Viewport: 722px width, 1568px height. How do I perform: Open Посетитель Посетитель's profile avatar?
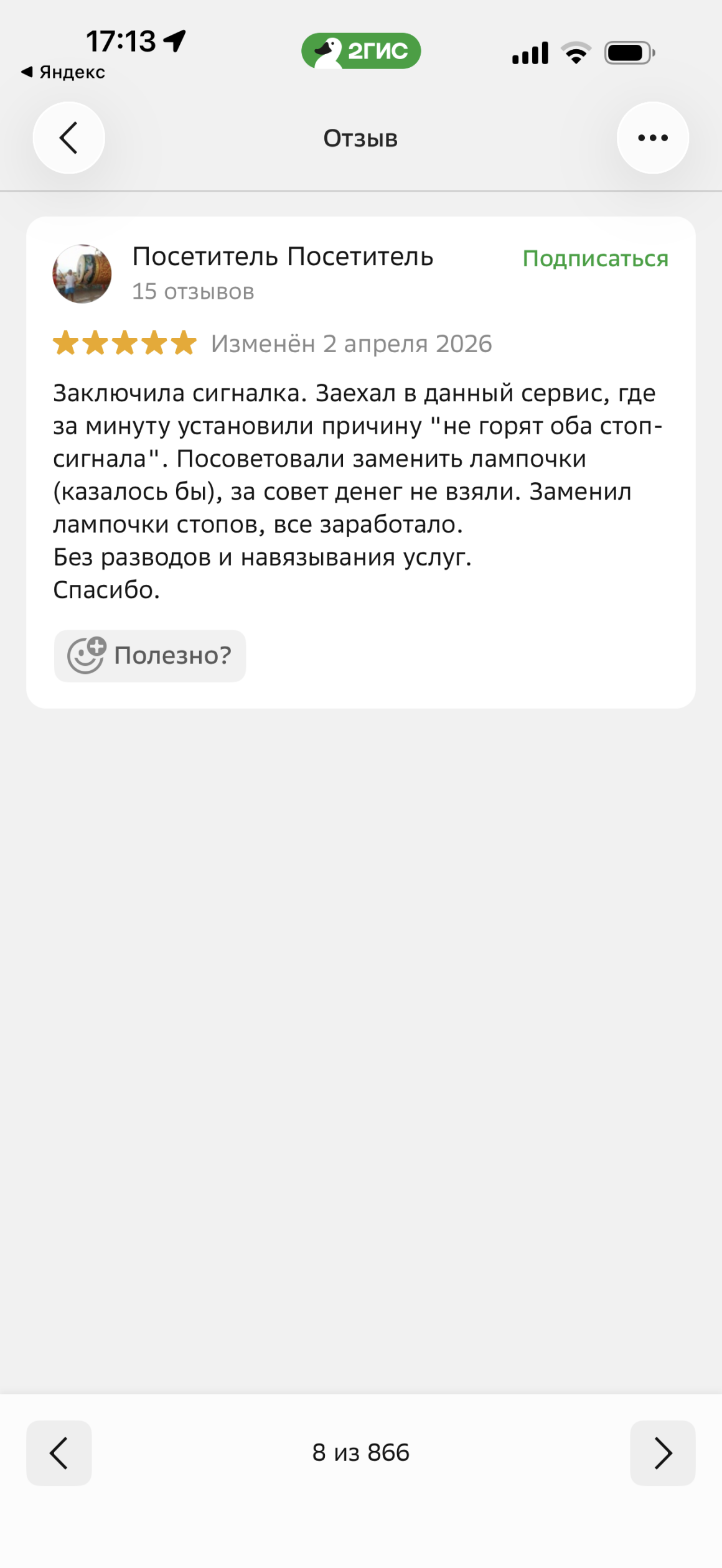(x=82, y=274)
